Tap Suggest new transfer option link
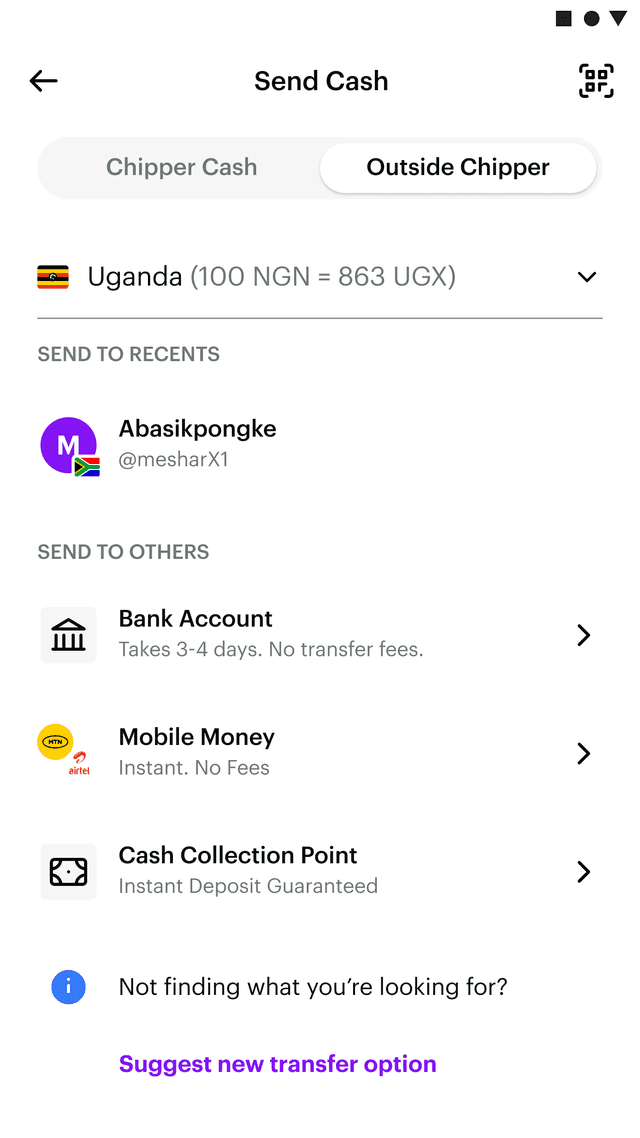Viewport: 640px width, 1138px height. [x=278, y=1064]
